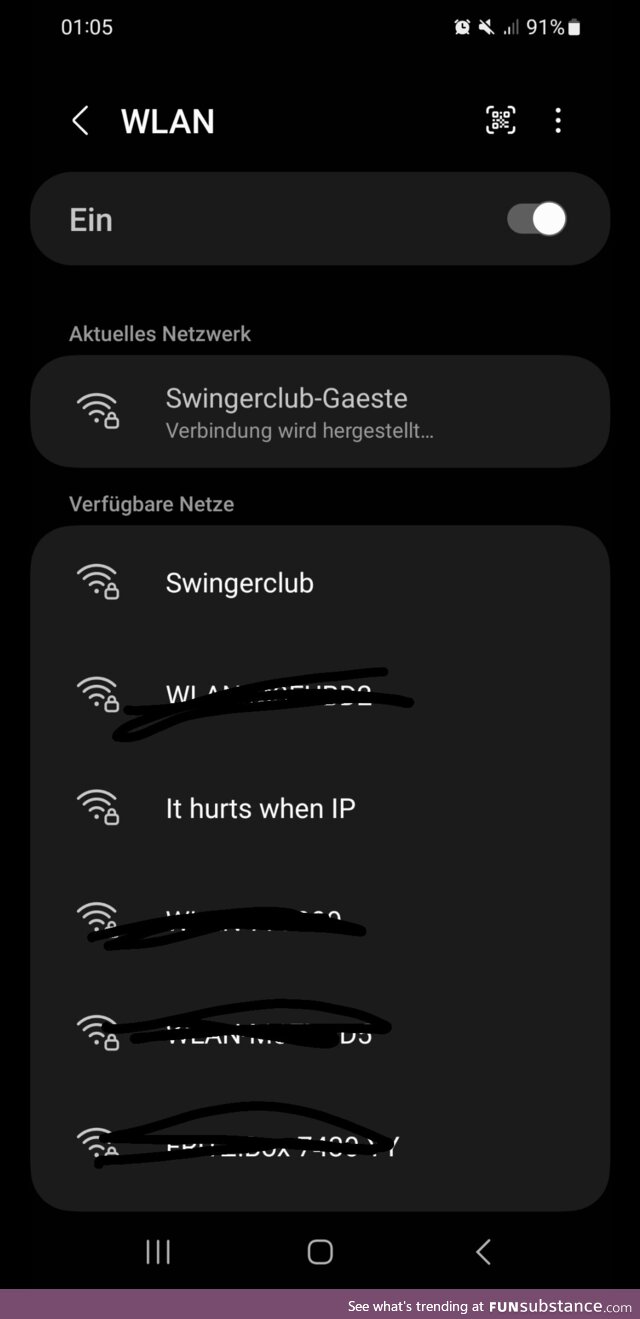Open the three-dot overflow menu

point(558,121)
